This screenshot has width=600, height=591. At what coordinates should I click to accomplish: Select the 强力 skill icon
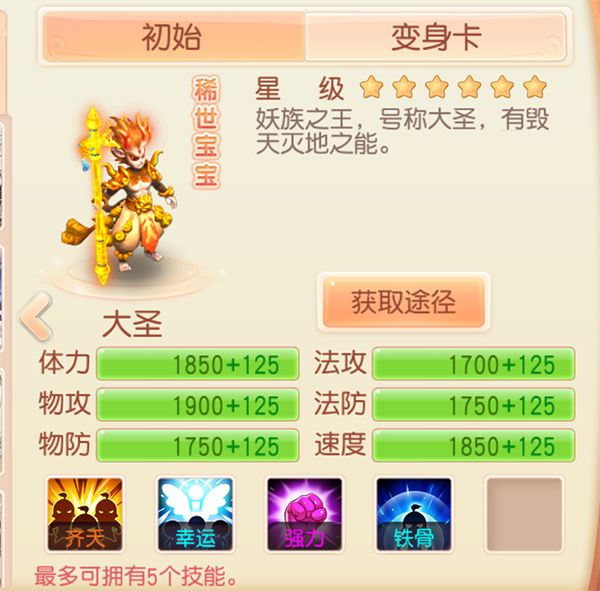click(x=305, y=514)
